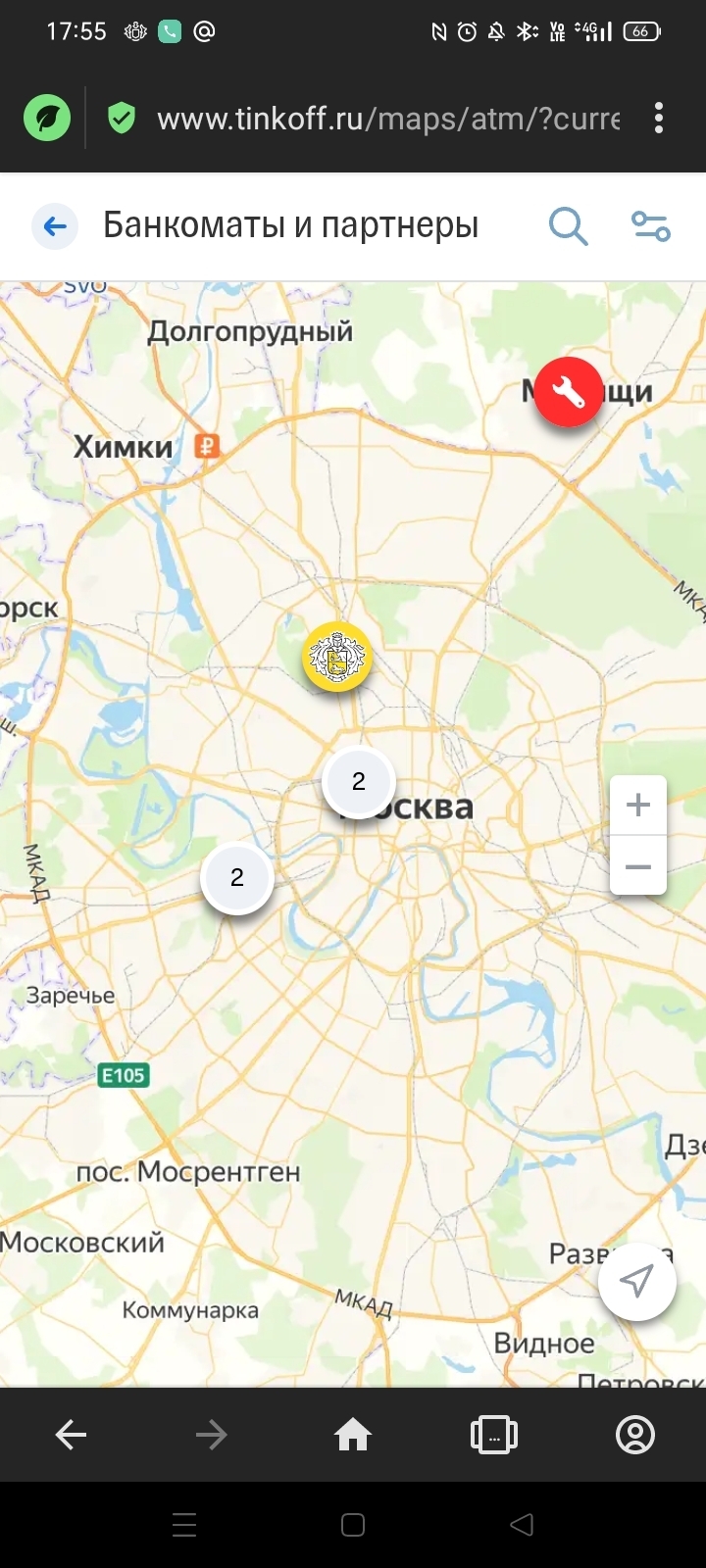Open the red wrench marker near Мытищи
706x1568 pixels.
[x=568, y=392]
